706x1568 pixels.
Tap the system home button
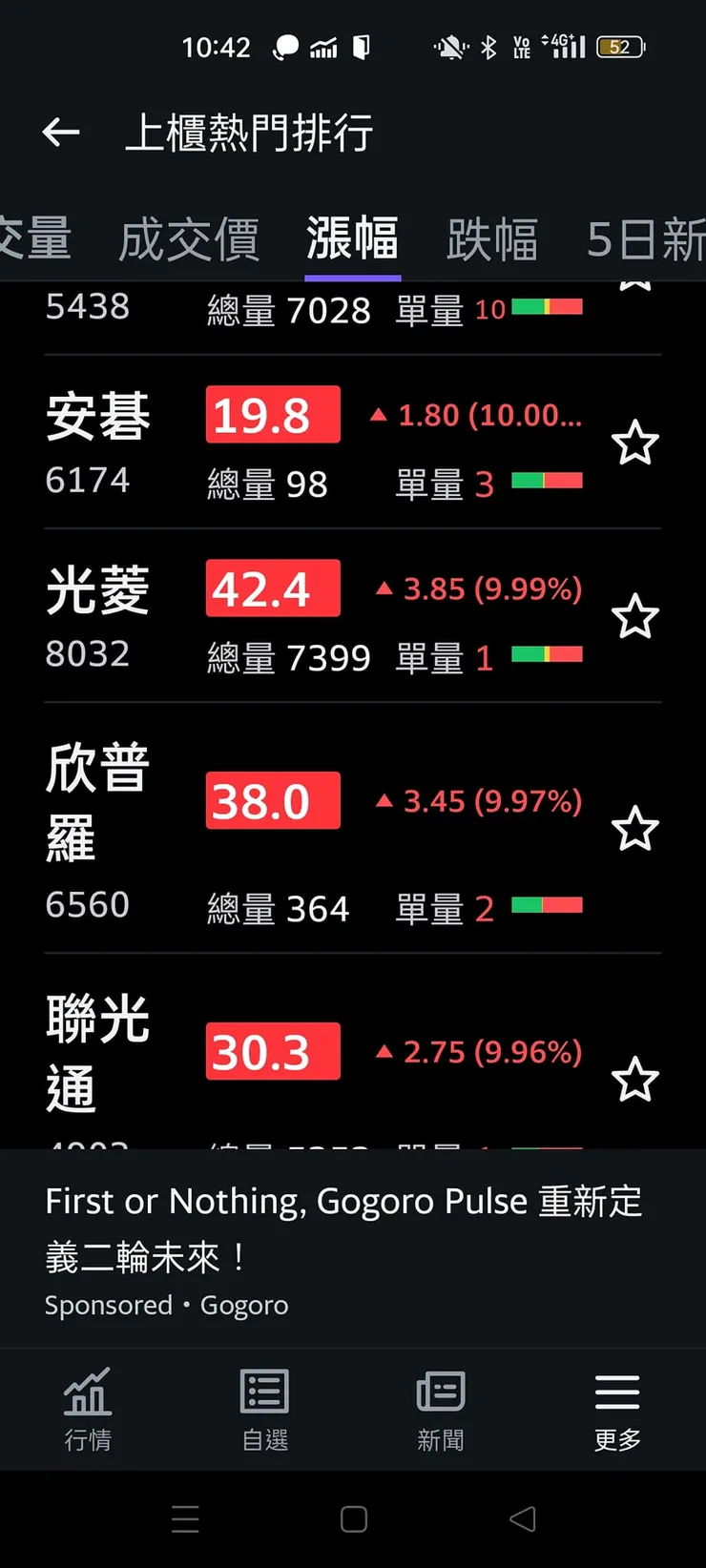353,1518
